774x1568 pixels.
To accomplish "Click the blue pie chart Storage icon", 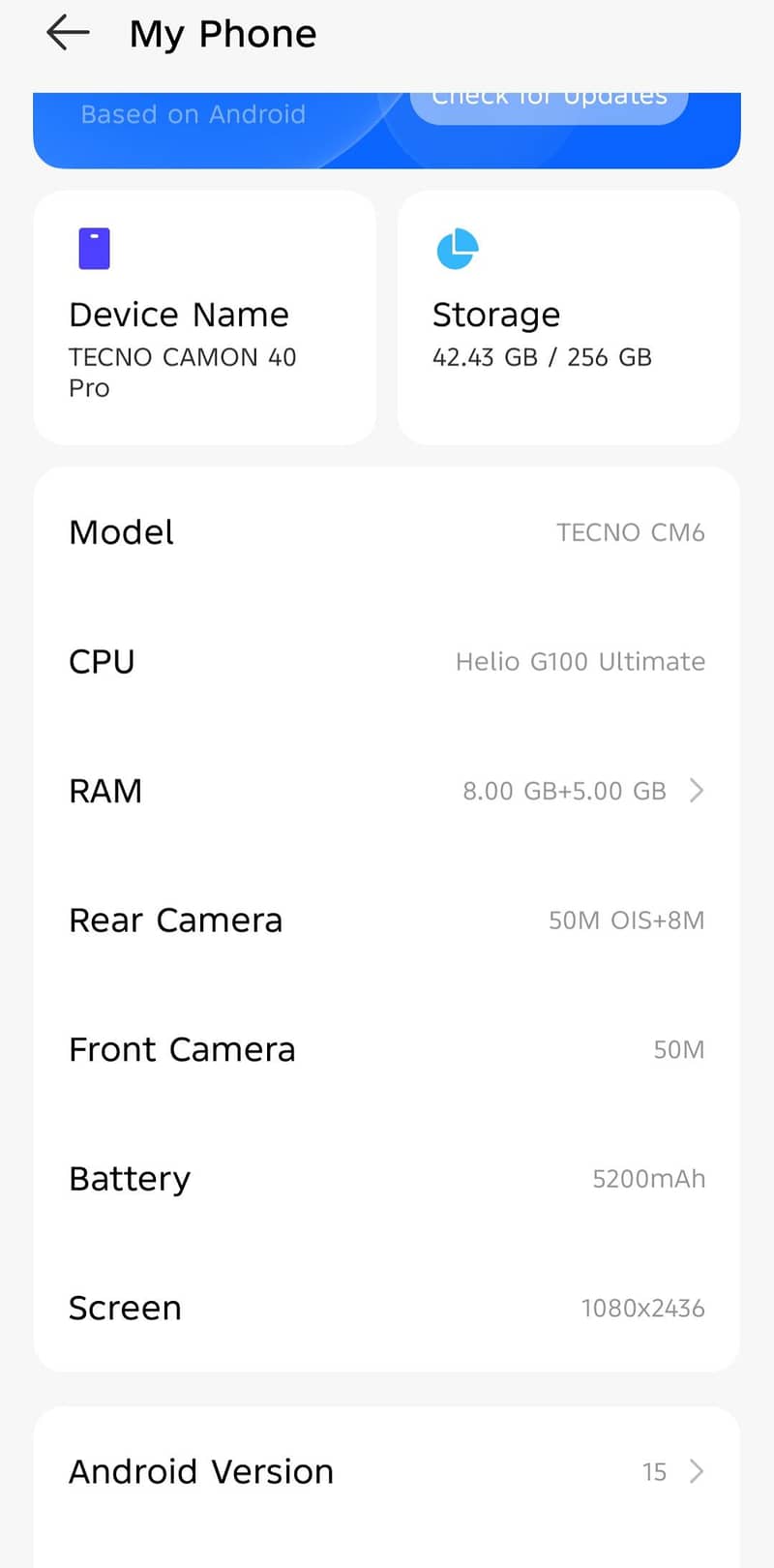I will (456, 248).
